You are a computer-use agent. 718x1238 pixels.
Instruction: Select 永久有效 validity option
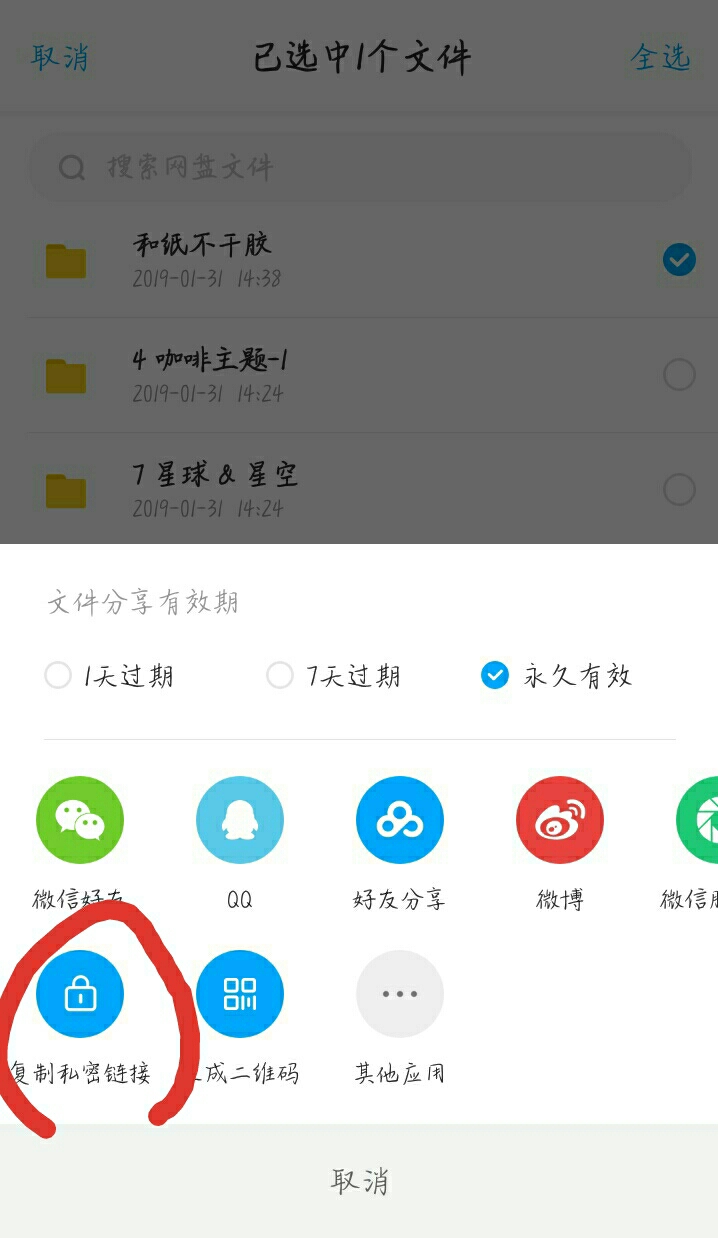556,676
